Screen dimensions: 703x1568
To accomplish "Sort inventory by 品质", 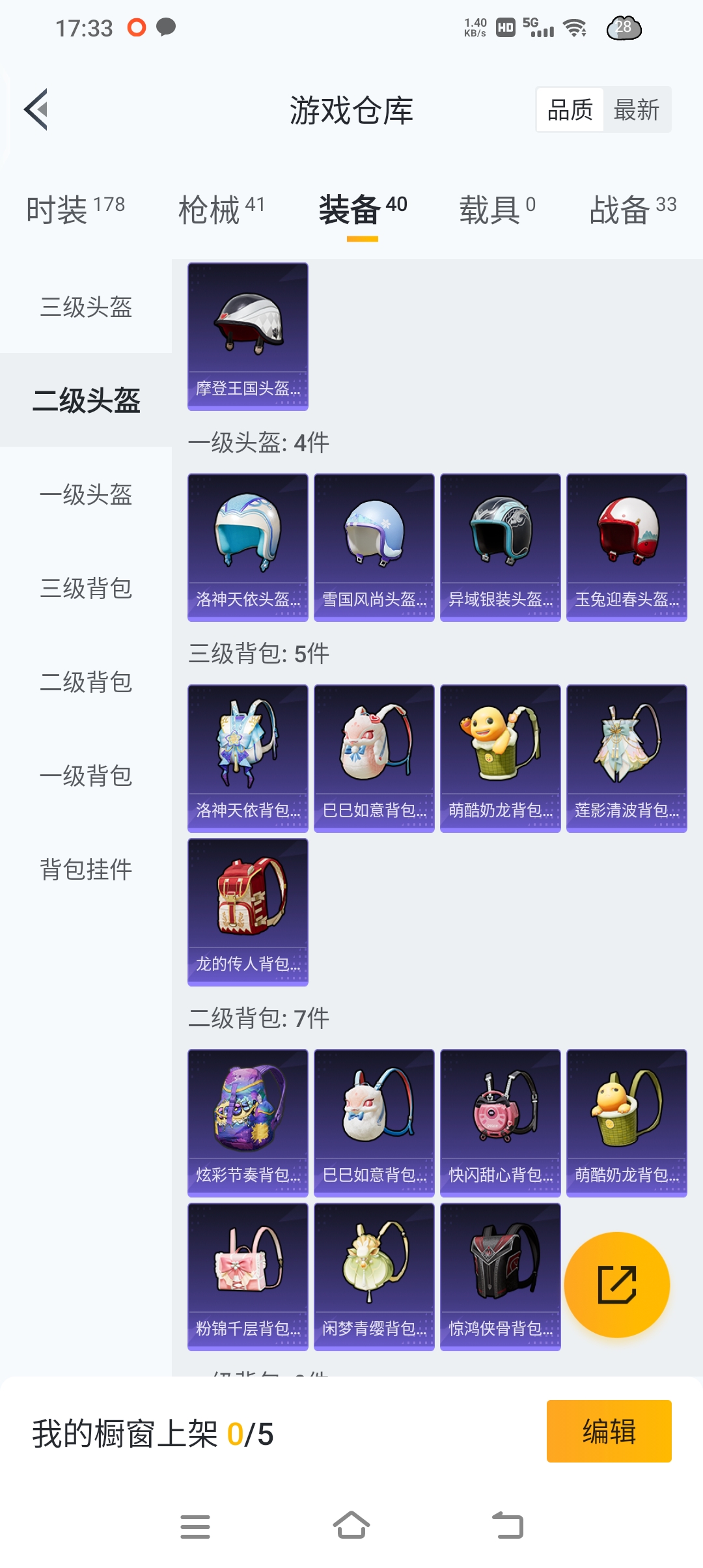I will [570, 110].
